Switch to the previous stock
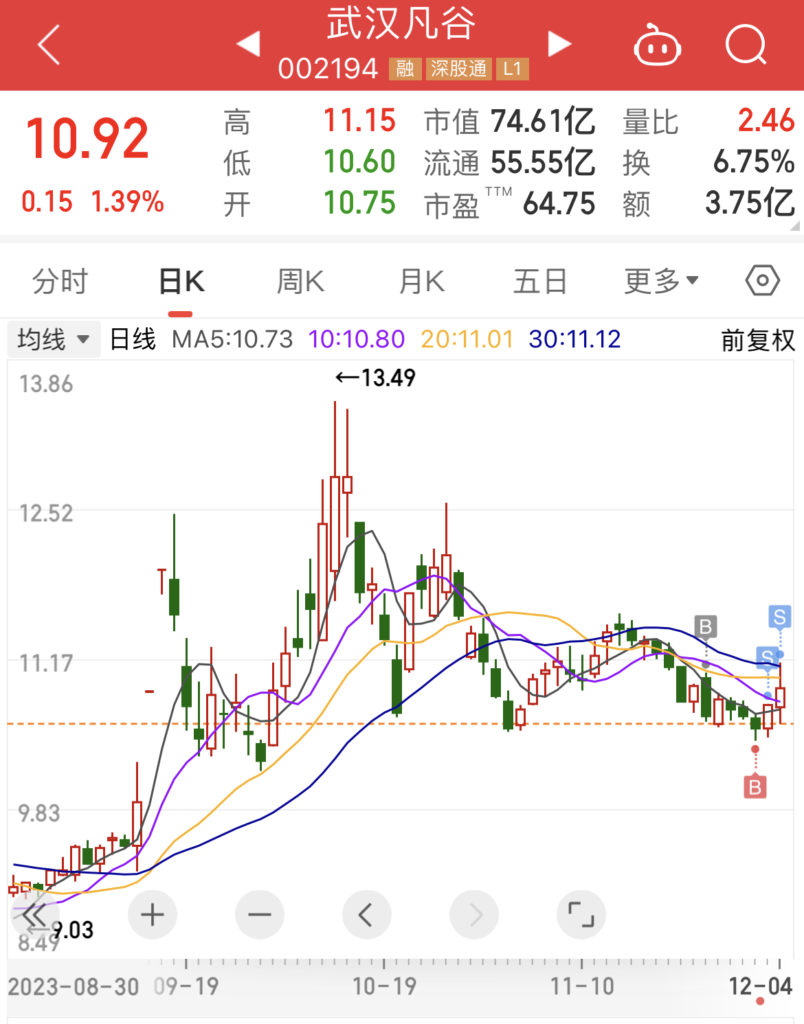The height and width of the screenshot is (1024, 804). (x=248, y=44)
